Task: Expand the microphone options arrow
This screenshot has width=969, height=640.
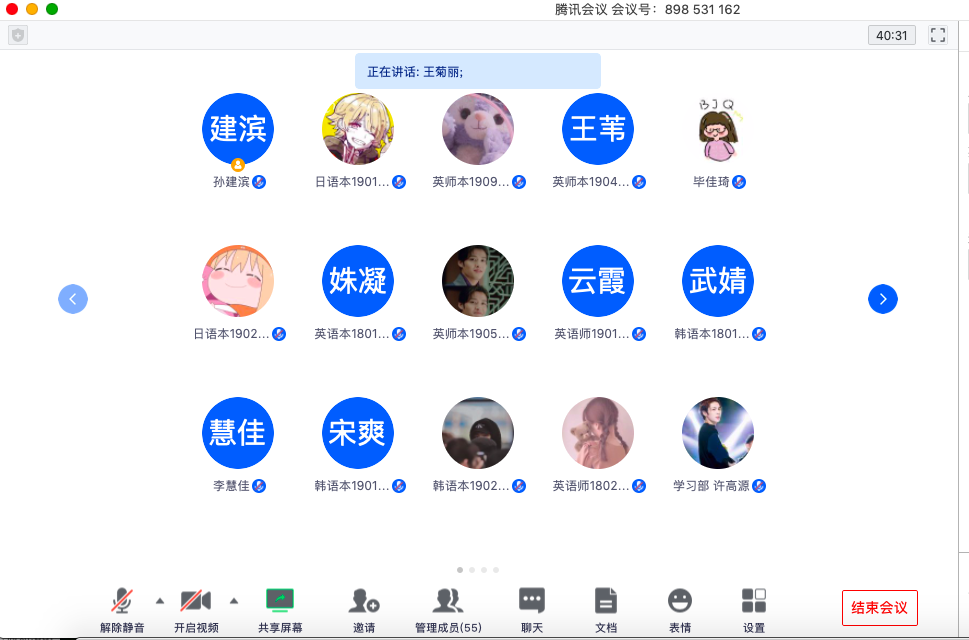Action: pyautogui.click(x=160, y=600)
